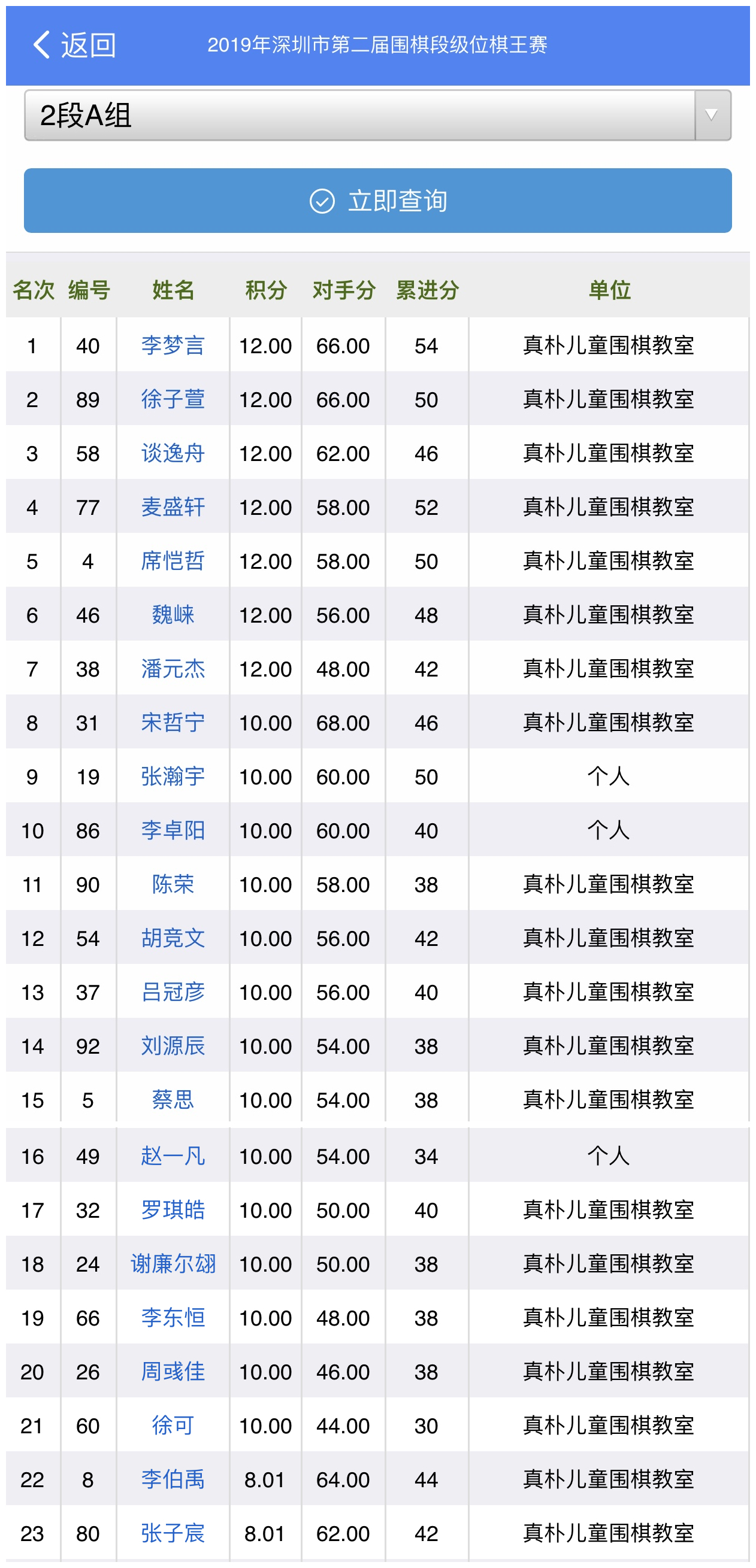Select player 宋哲宁
Viewport: 756px width, 1568px height.
(173, 723)
